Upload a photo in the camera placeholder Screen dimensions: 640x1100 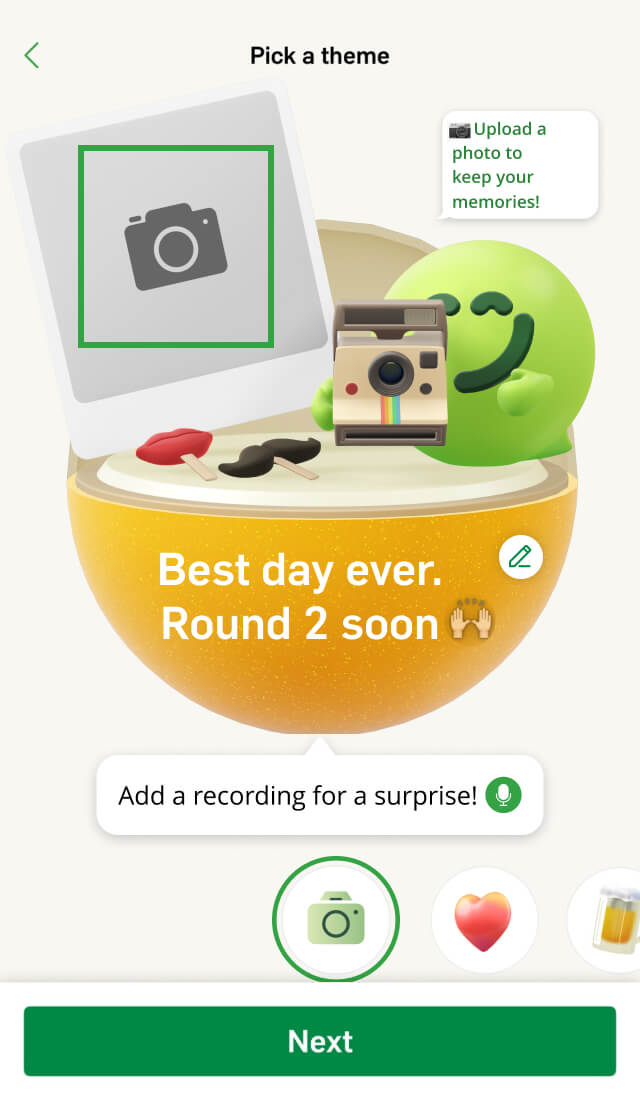175,246
